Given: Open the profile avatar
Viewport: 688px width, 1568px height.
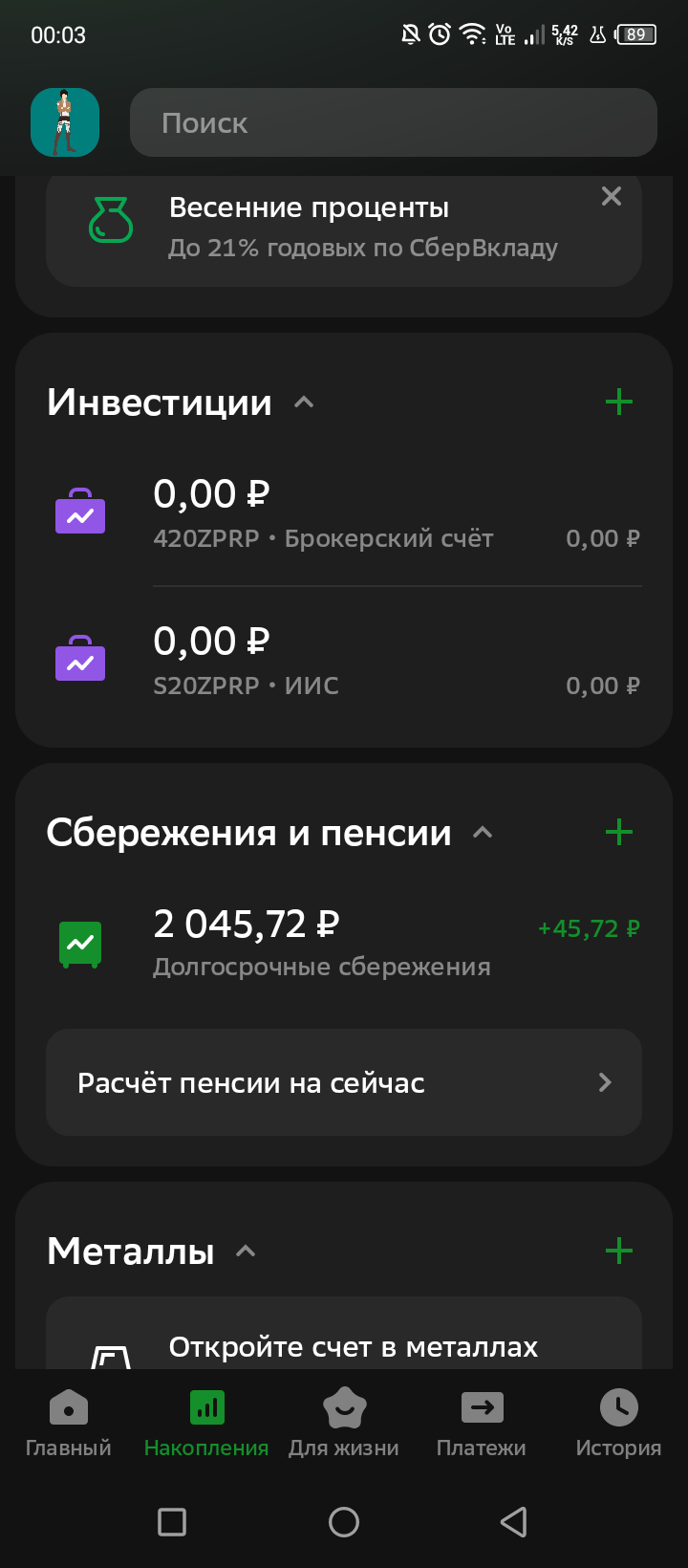Looking at the screenshot, I should [65, 122].
